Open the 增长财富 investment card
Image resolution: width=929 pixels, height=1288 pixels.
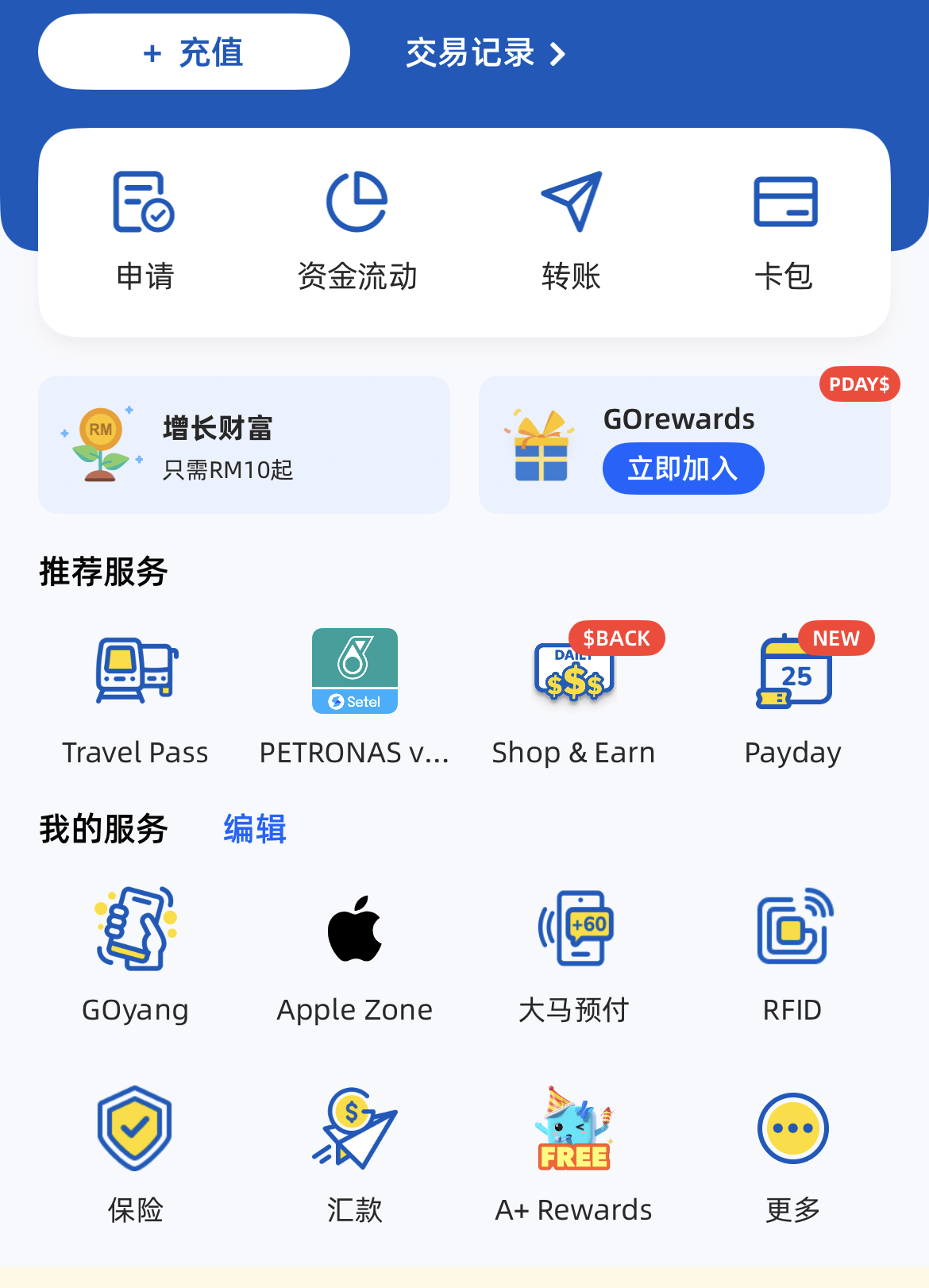point(244,445)
